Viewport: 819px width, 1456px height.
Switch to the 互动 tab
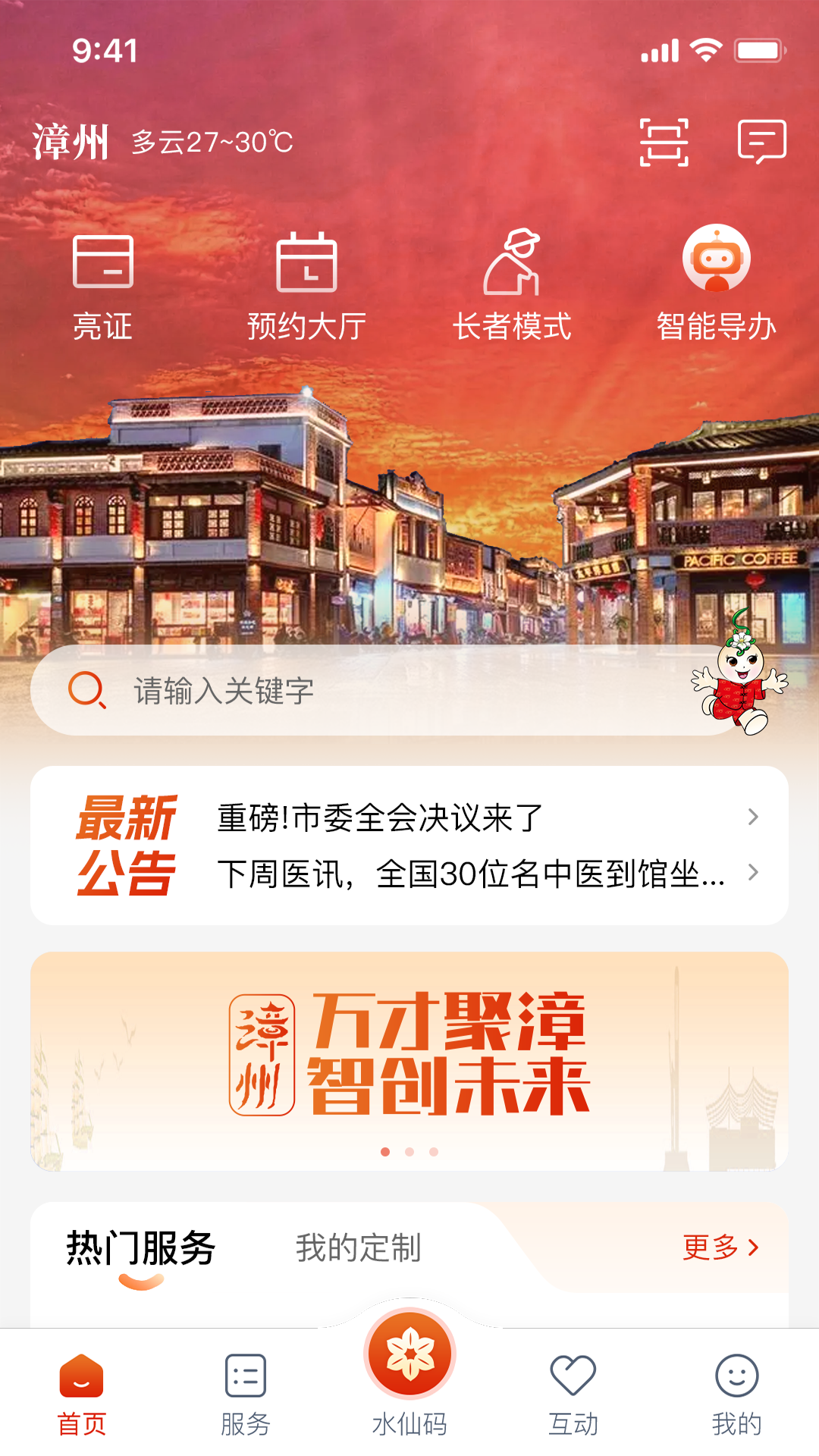[x=573, y=1395]
